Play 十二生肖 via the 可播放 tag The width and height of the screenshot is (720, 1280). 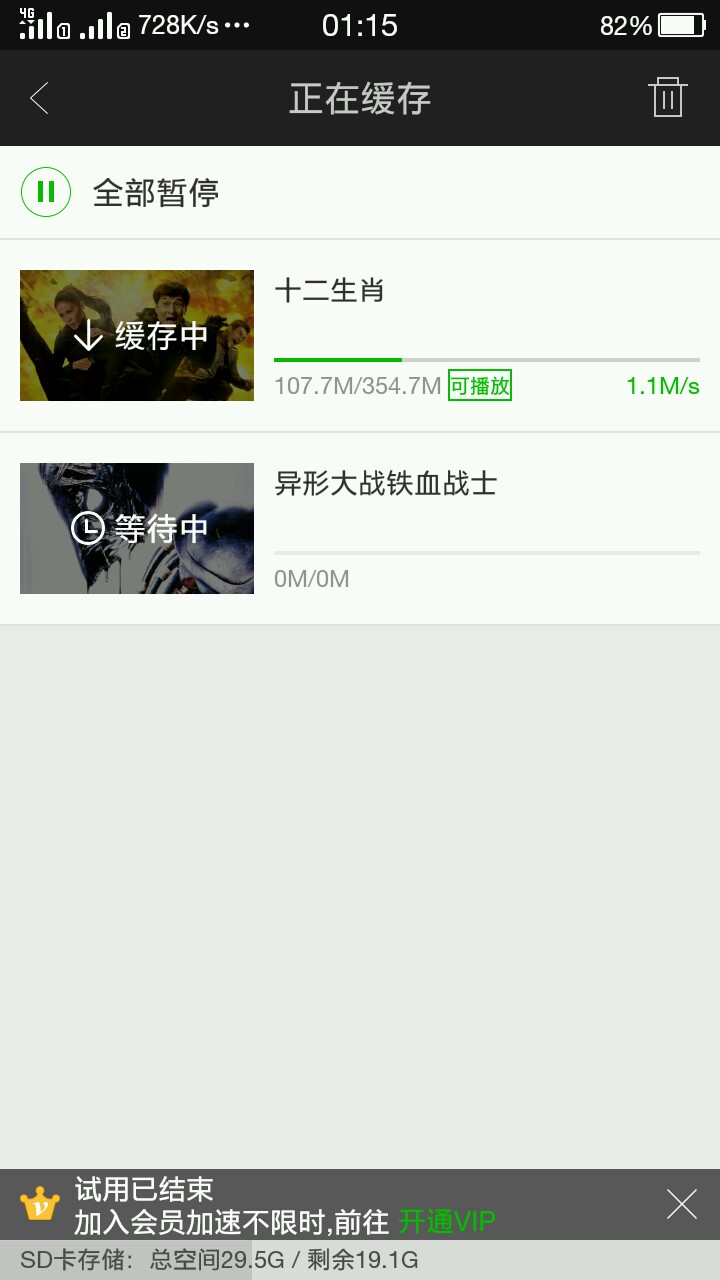pyautogui.click(x=480, y=386)
